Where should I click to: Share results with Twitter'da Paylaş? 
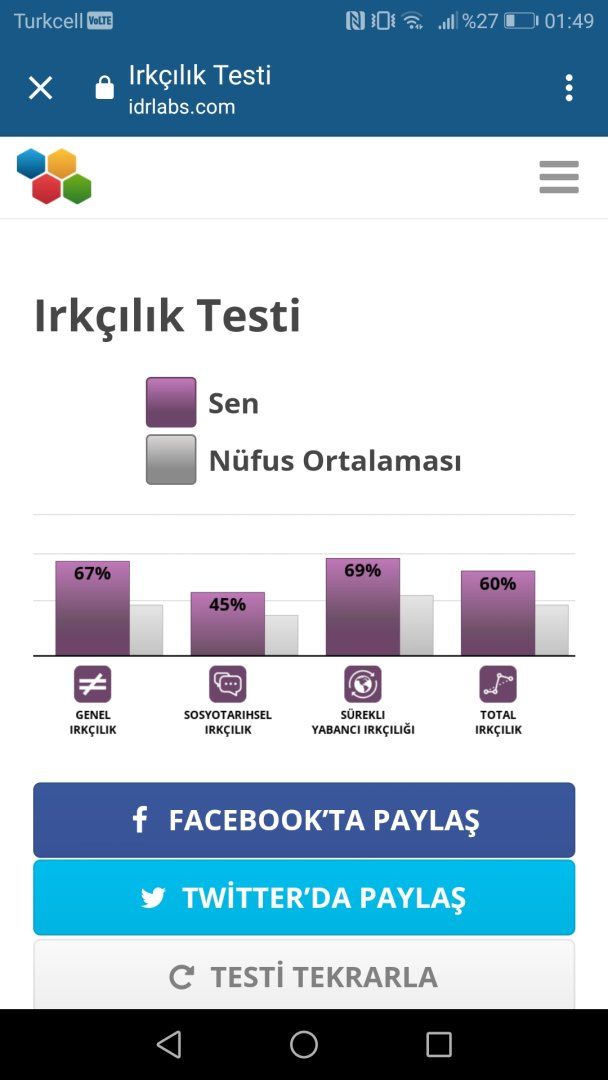tap(304, 897)
